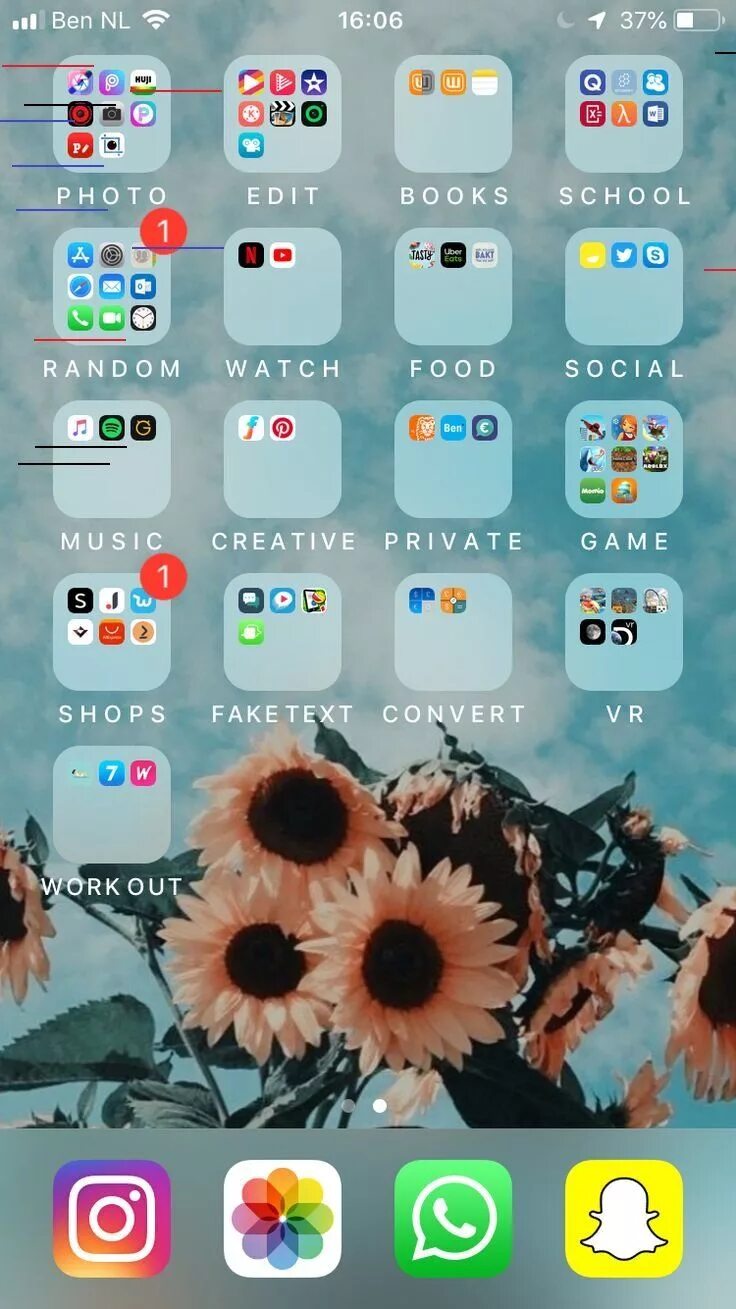
Task: Open the BOOKS folder
Action: coord(453,114)
